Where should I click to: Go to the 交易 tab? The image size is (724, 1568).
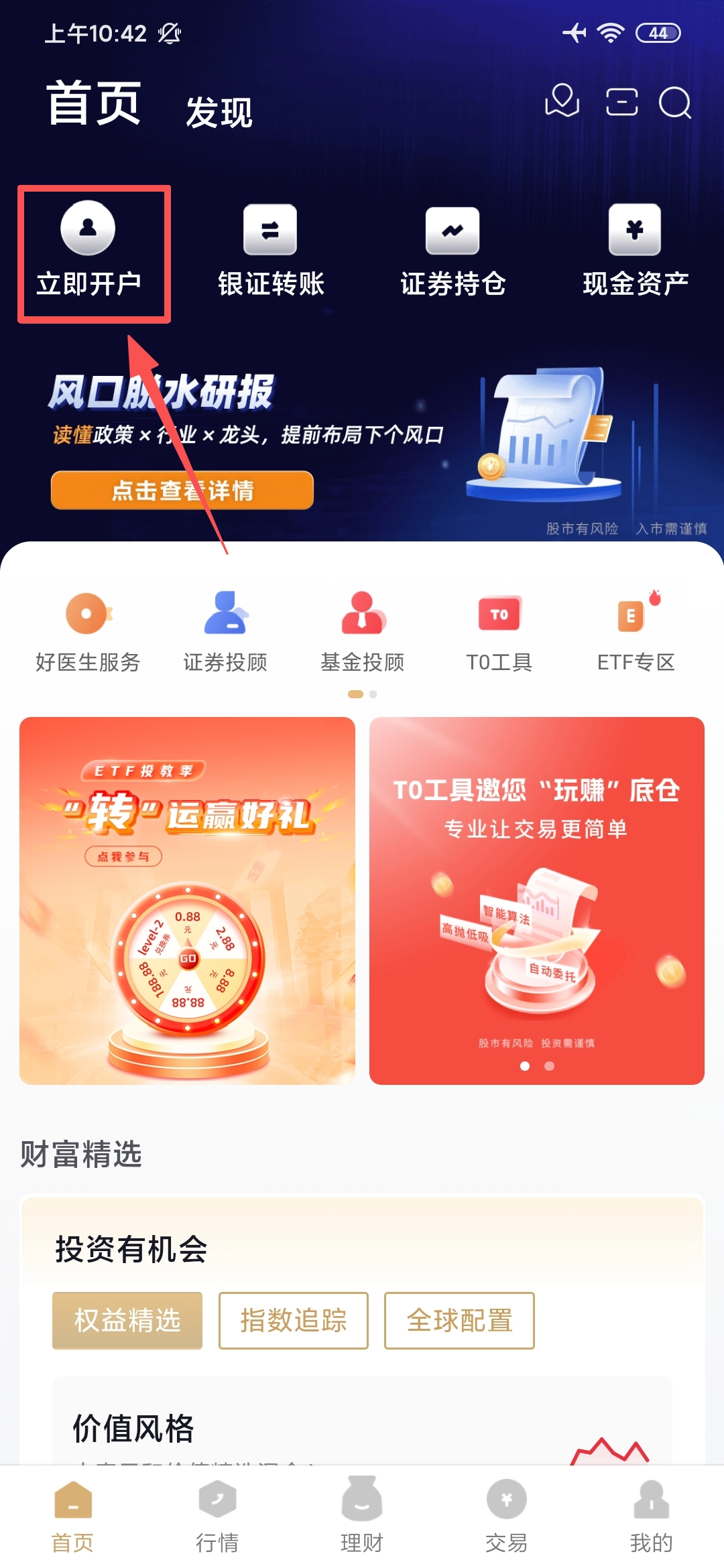pyautogui.click(x=506, y=1516)
